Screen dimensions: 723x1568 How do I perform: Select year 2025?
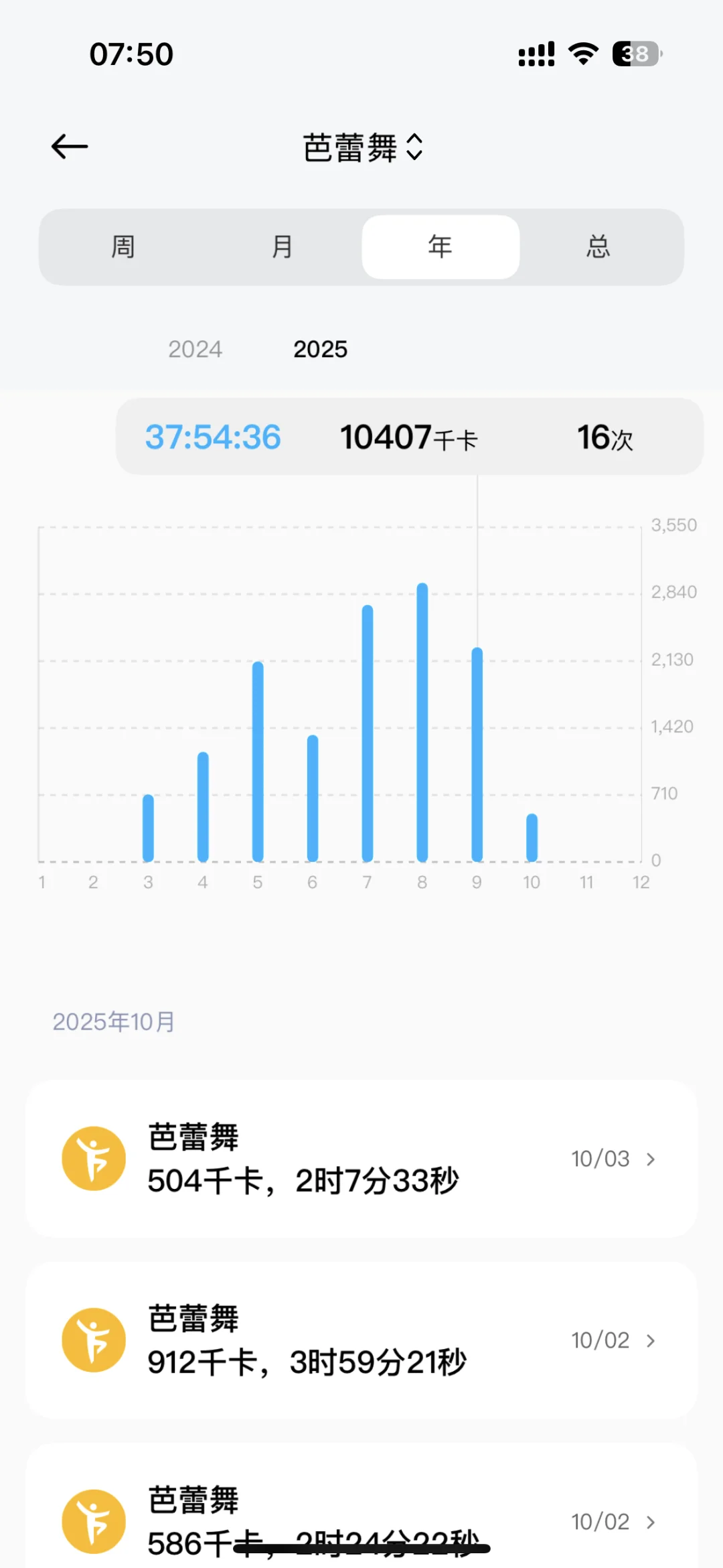point(320,349)
